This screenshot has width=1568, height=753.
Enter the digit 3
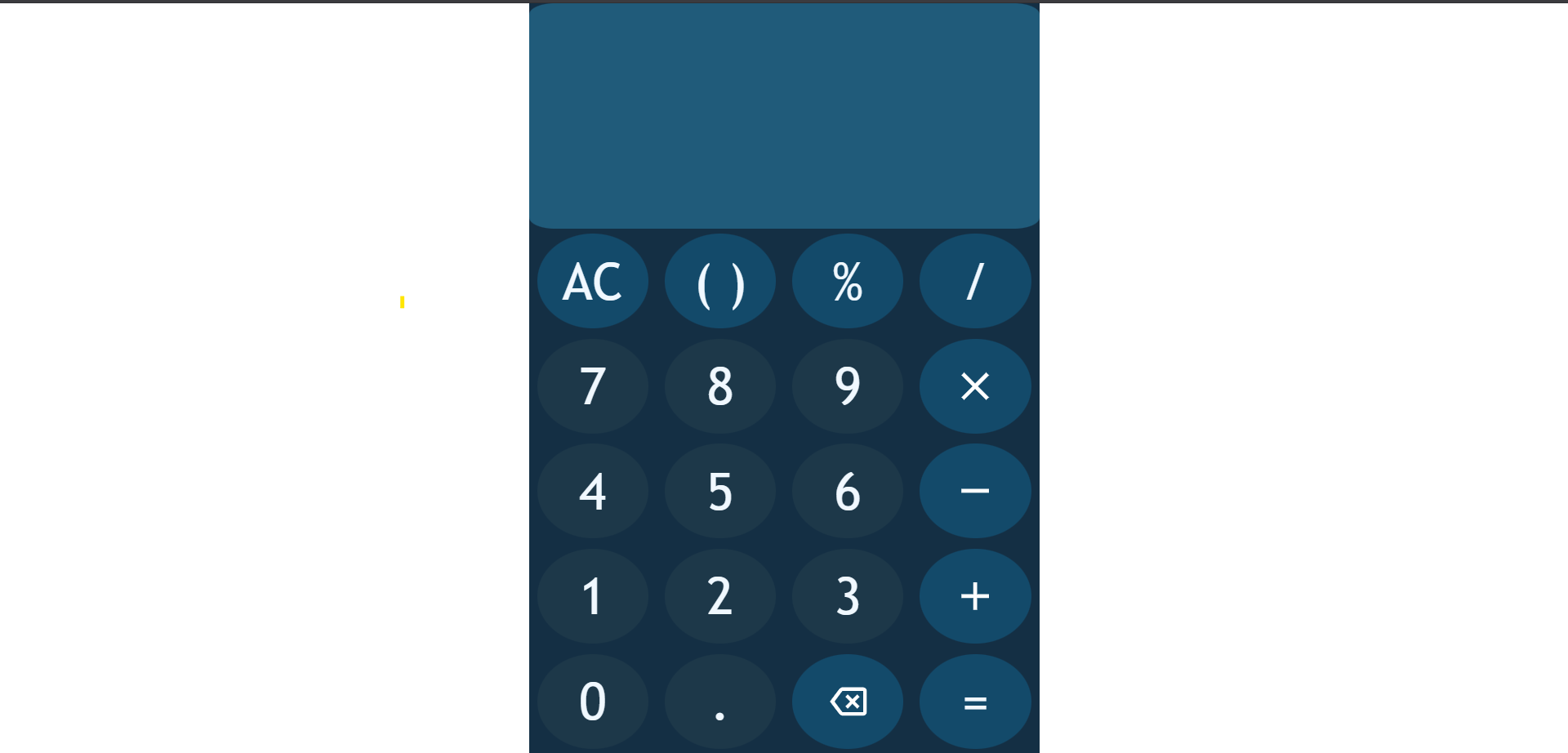pos(848,596)
